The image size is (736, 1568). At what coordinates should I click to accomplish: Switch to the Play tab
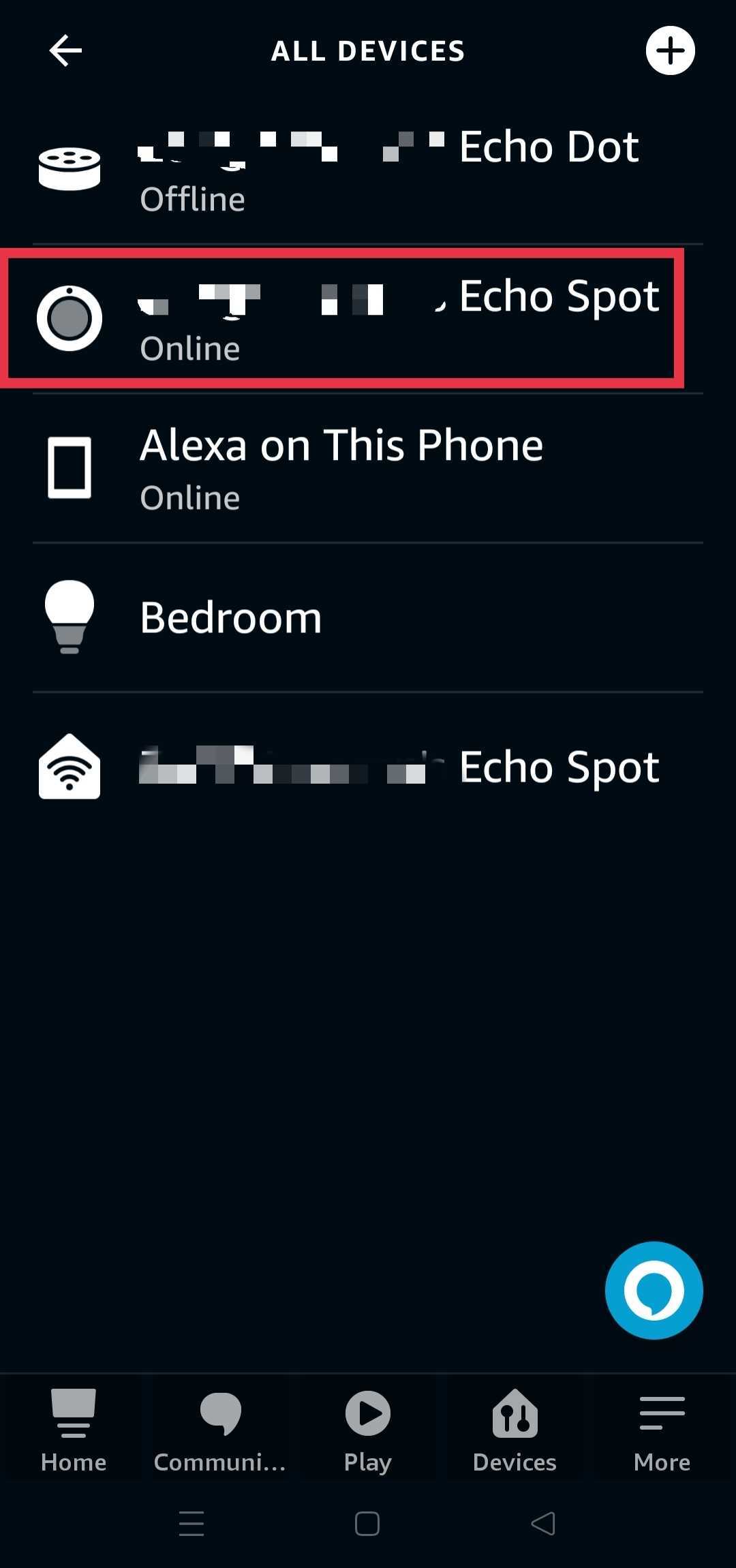coord(367,1430)
